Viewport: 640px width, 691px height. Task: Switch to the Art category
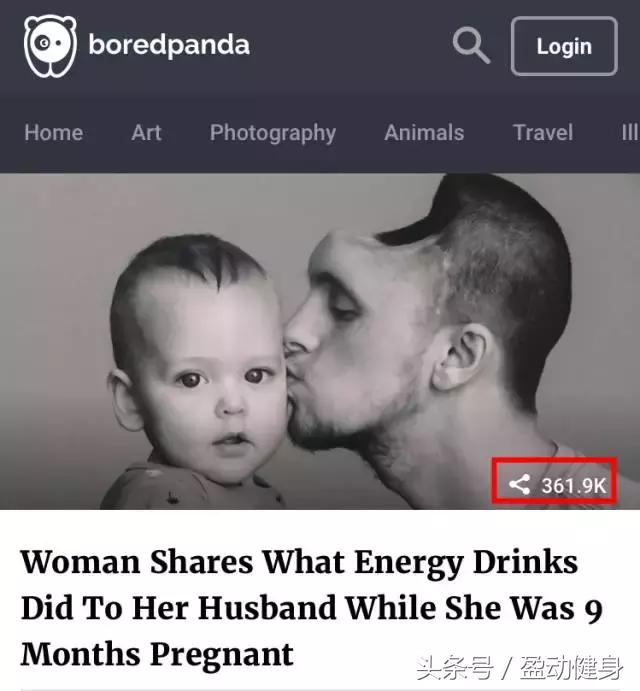point(146,133)
